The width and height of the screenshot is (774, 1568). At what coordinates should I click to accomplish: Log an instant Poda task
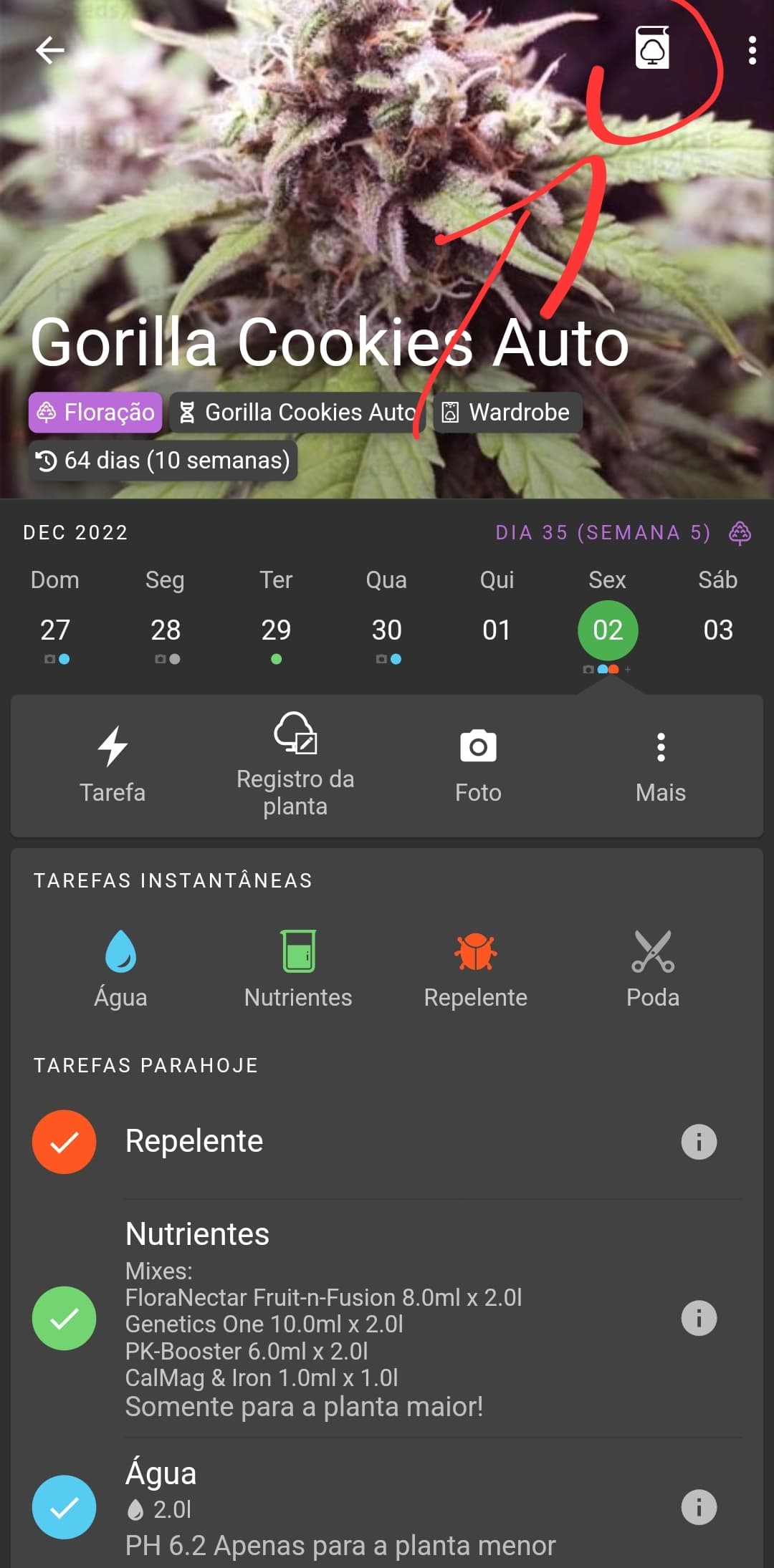(x=653, y=968)
